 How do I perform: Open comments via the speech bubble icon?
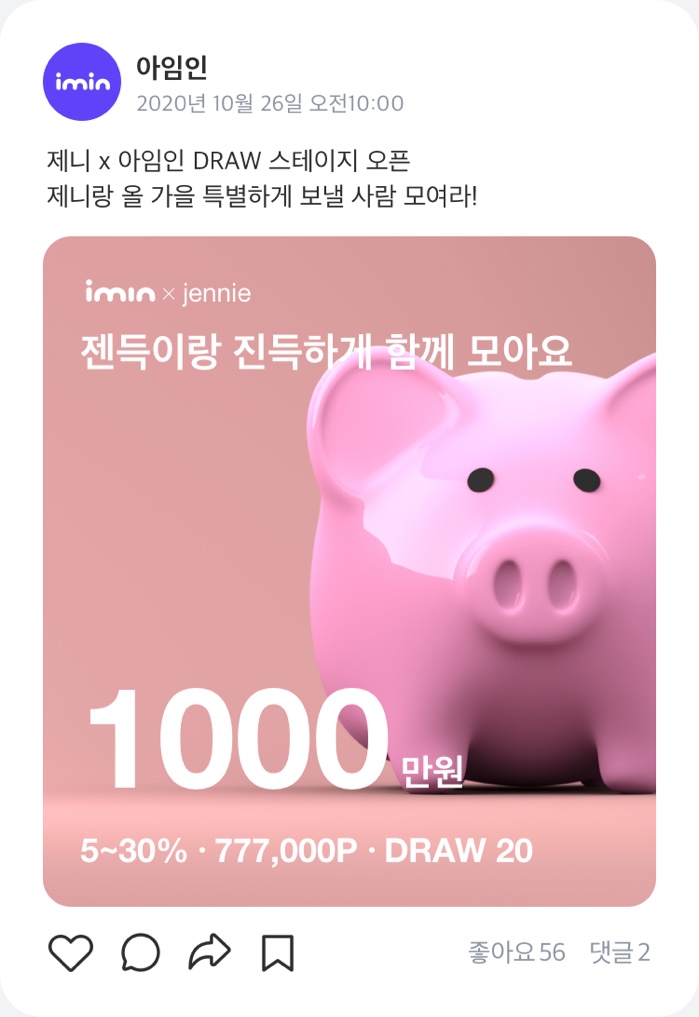[140, 952]
